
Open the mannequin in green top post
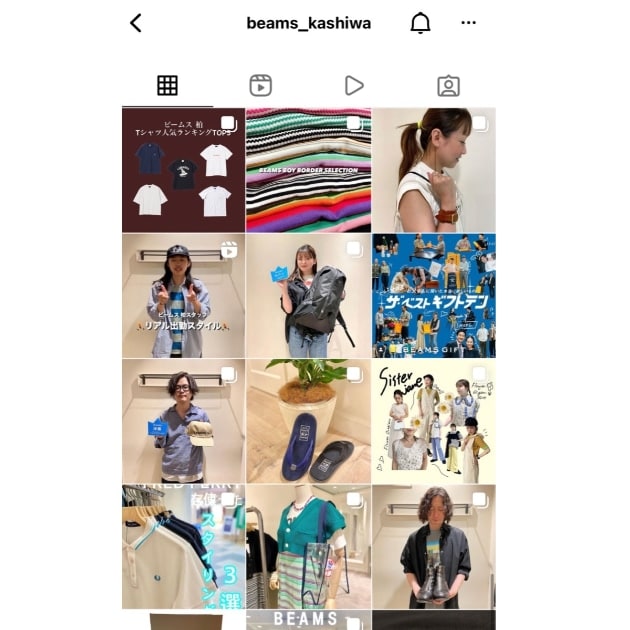pos(308,547)
